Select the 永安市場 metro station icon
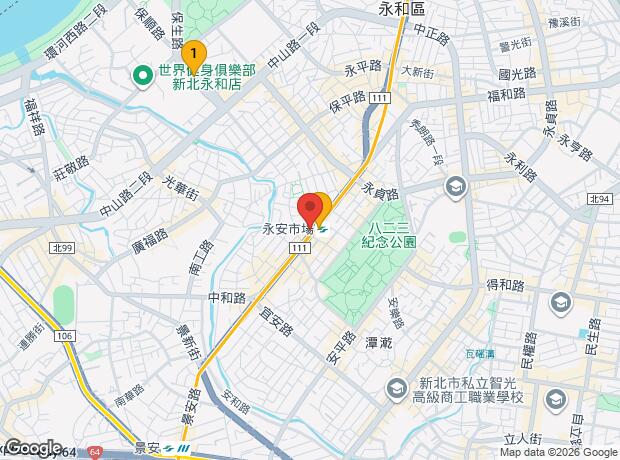The width and height of the screenshot is (620, 460). (324, 230)
